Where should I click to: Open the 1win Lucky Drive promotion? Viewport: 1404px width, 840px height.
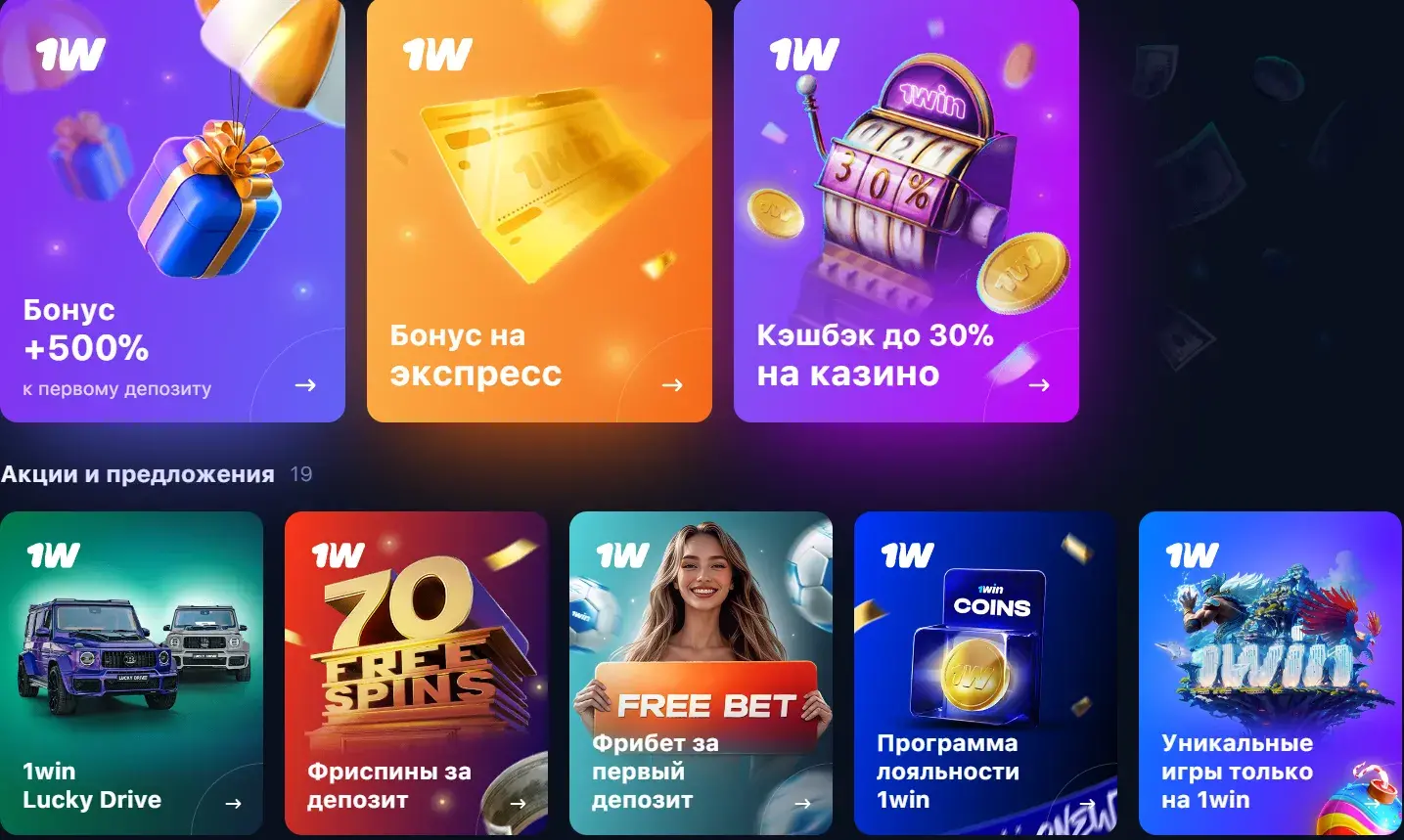(131, 673)
